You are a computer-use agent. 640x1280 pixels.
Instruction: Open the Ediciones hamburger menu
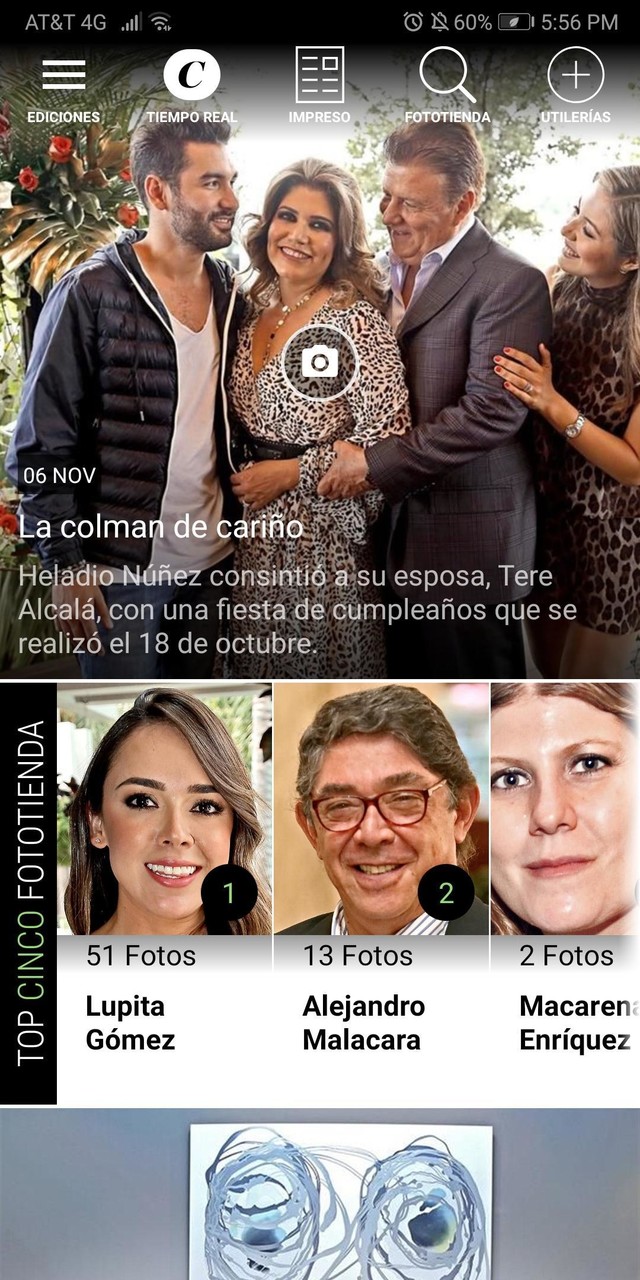[63, 86]
